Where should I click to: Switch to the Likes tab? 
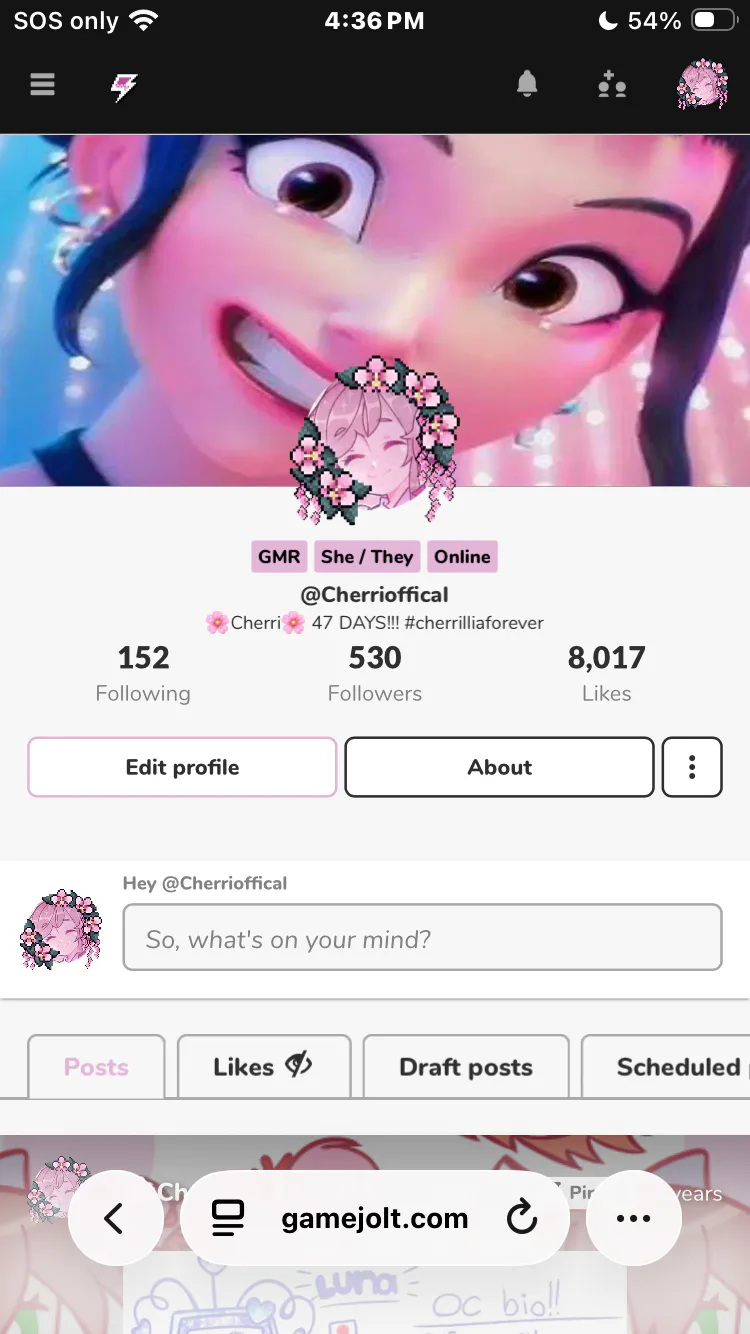tap(263, 1067)
